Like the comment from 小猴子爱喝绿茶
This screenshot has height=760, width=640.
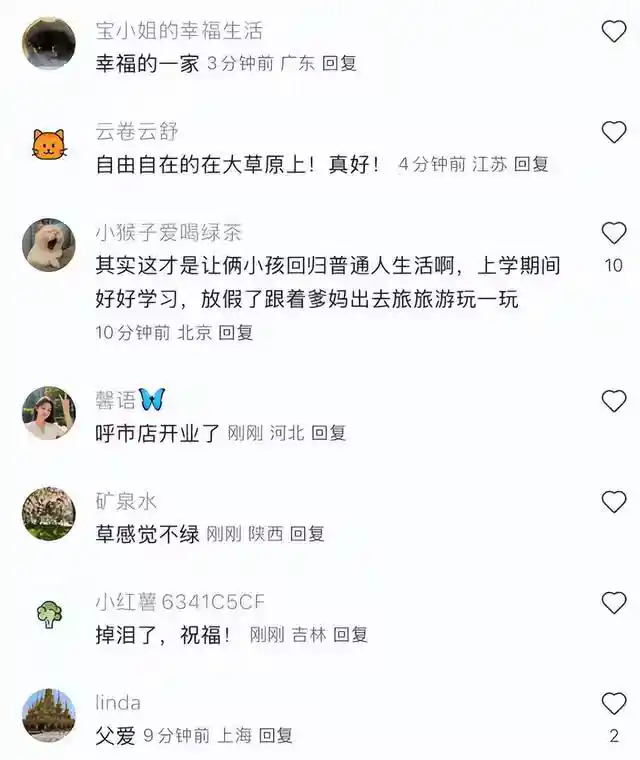click(613, 234)
